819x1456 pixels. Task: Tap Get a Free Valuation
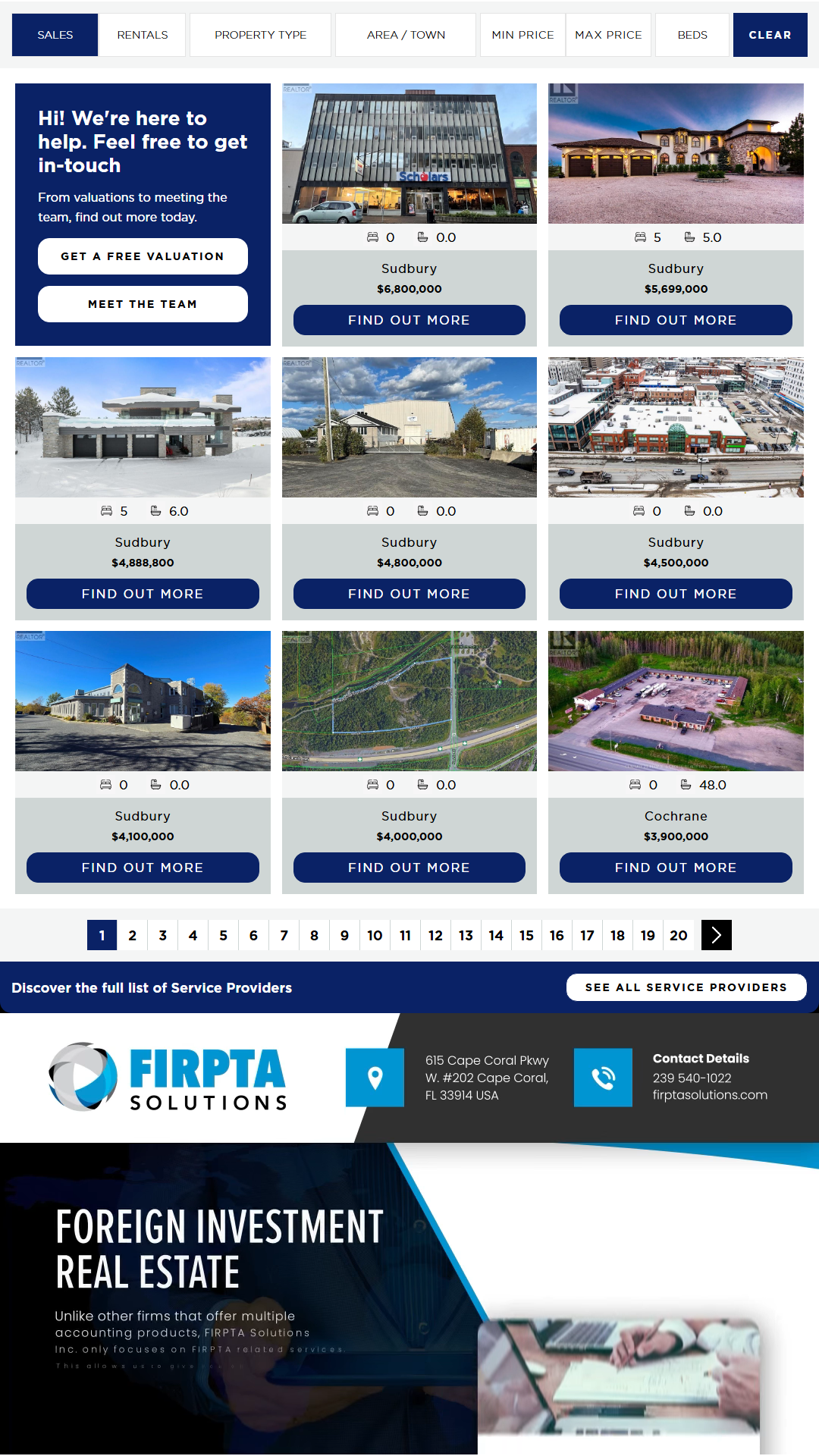(x=143, y=256)
